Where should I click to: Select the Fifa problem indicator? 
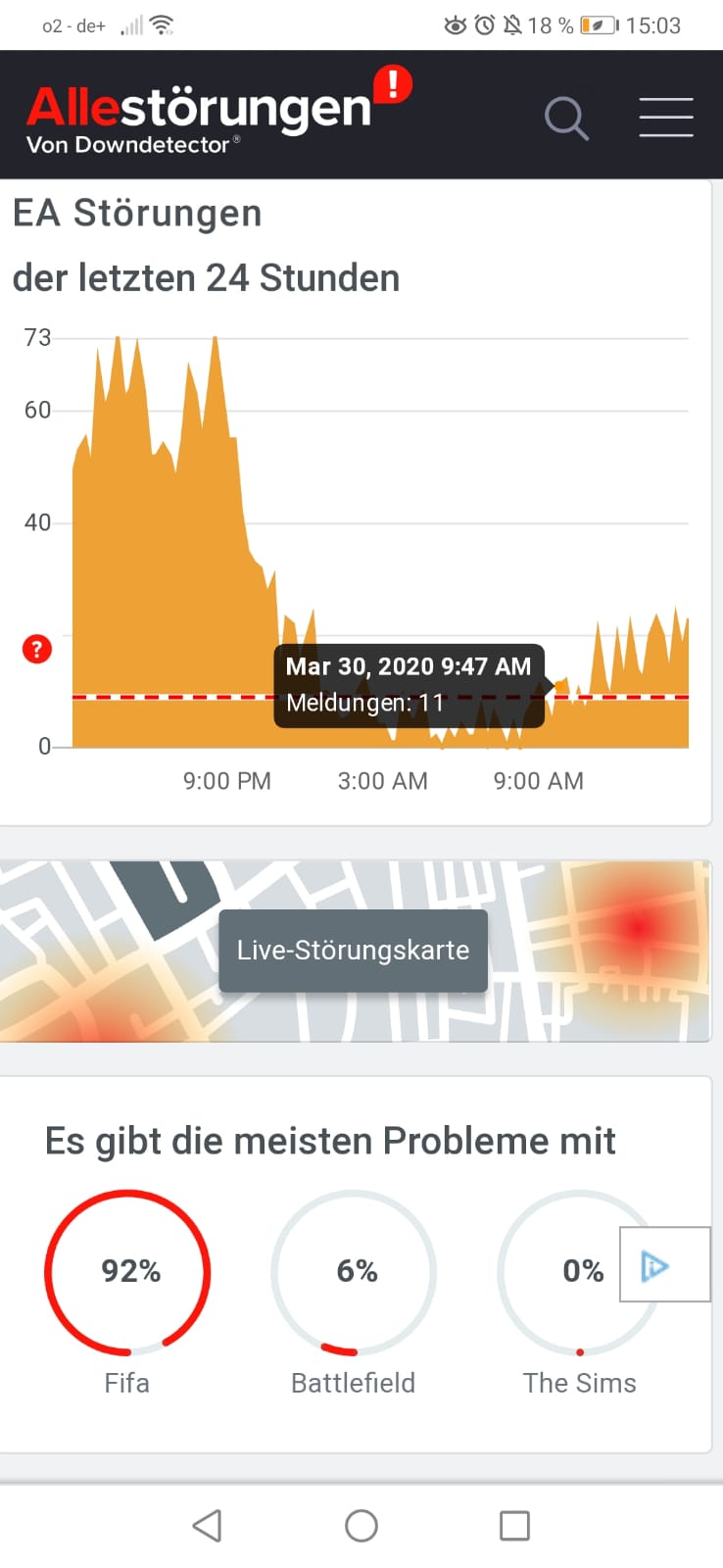128,1271
